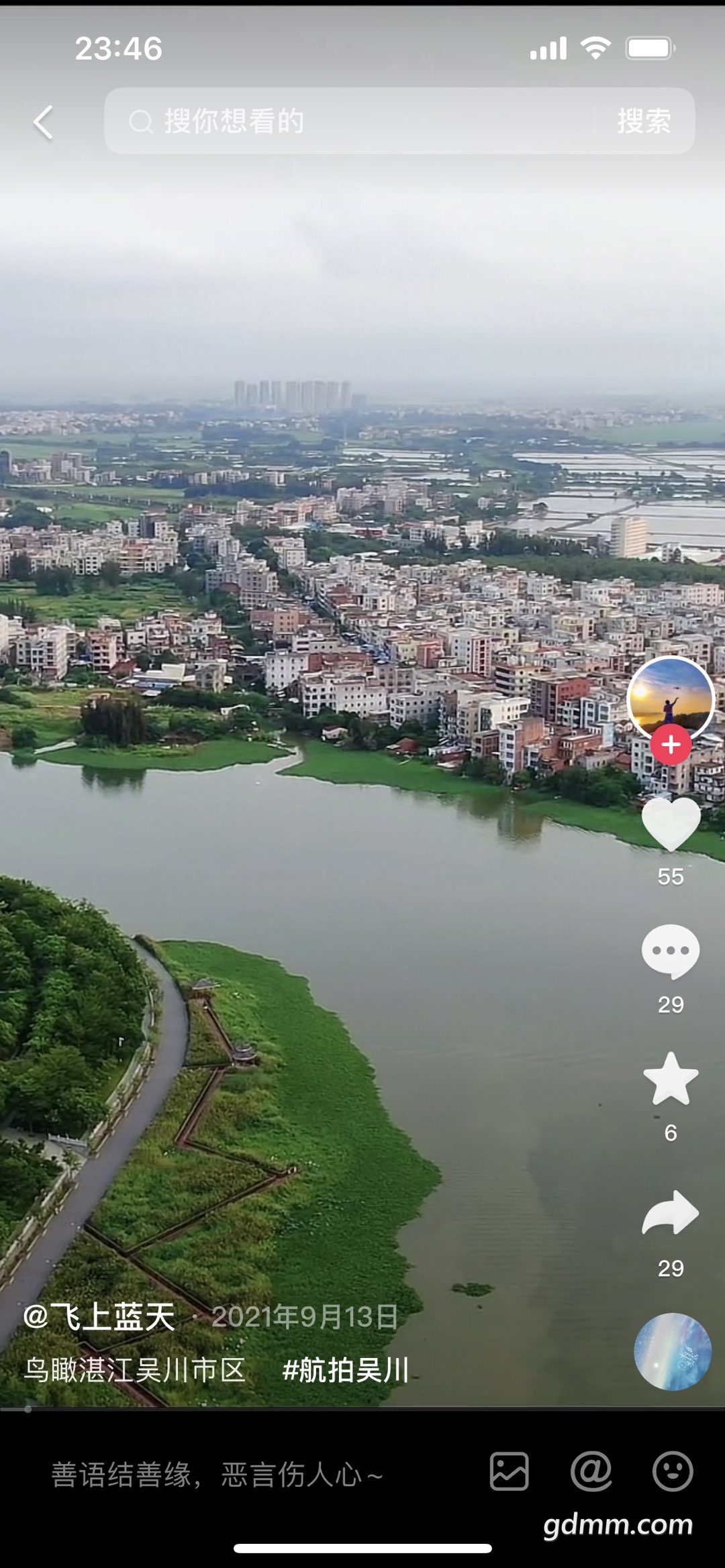Attach an image to the comment
Image resolution: width=725 pixels, height=1568 pixels.
pyautogui.click(x=509, y=1471)
